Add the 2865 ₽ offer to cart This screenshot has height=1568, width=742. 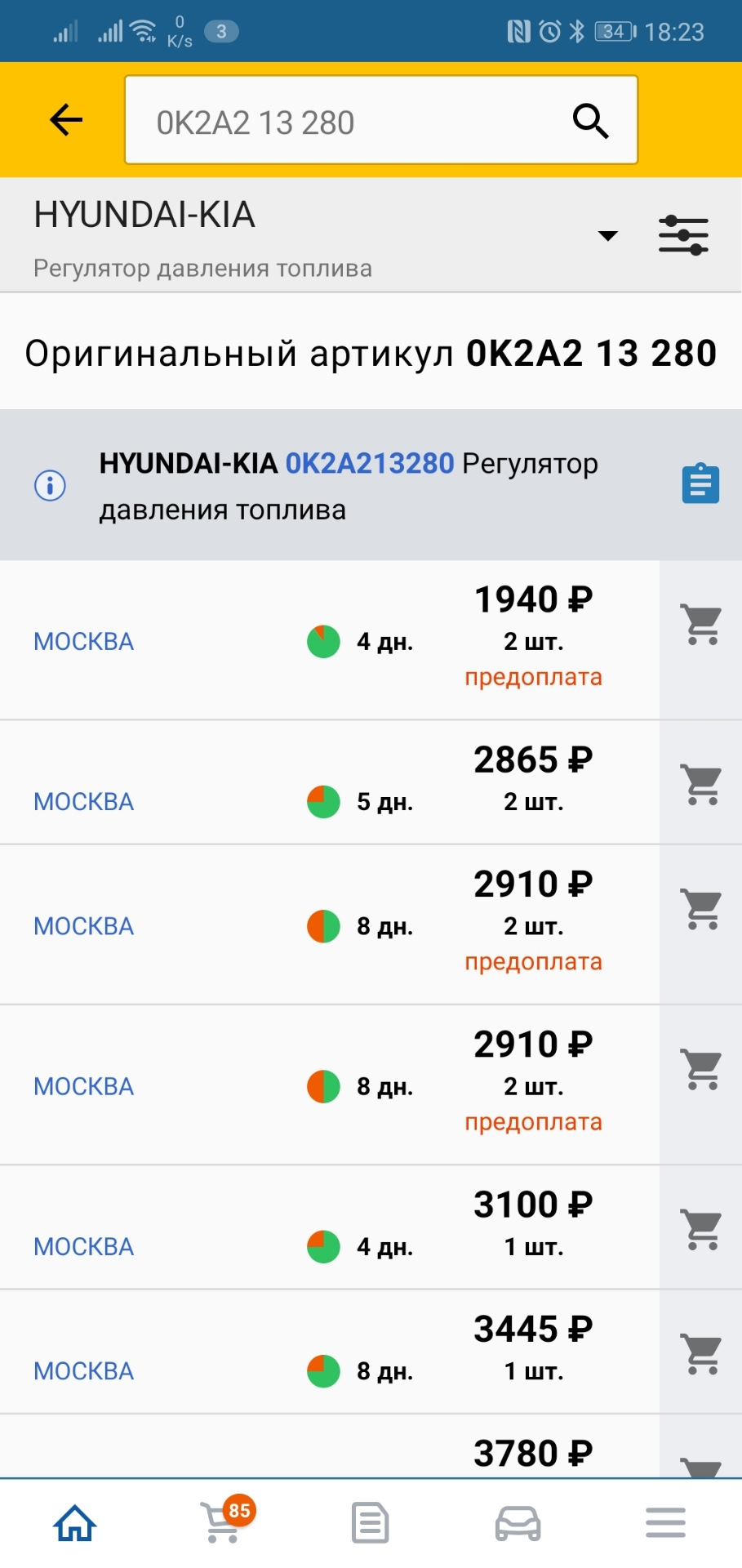[x=700, y=784]
